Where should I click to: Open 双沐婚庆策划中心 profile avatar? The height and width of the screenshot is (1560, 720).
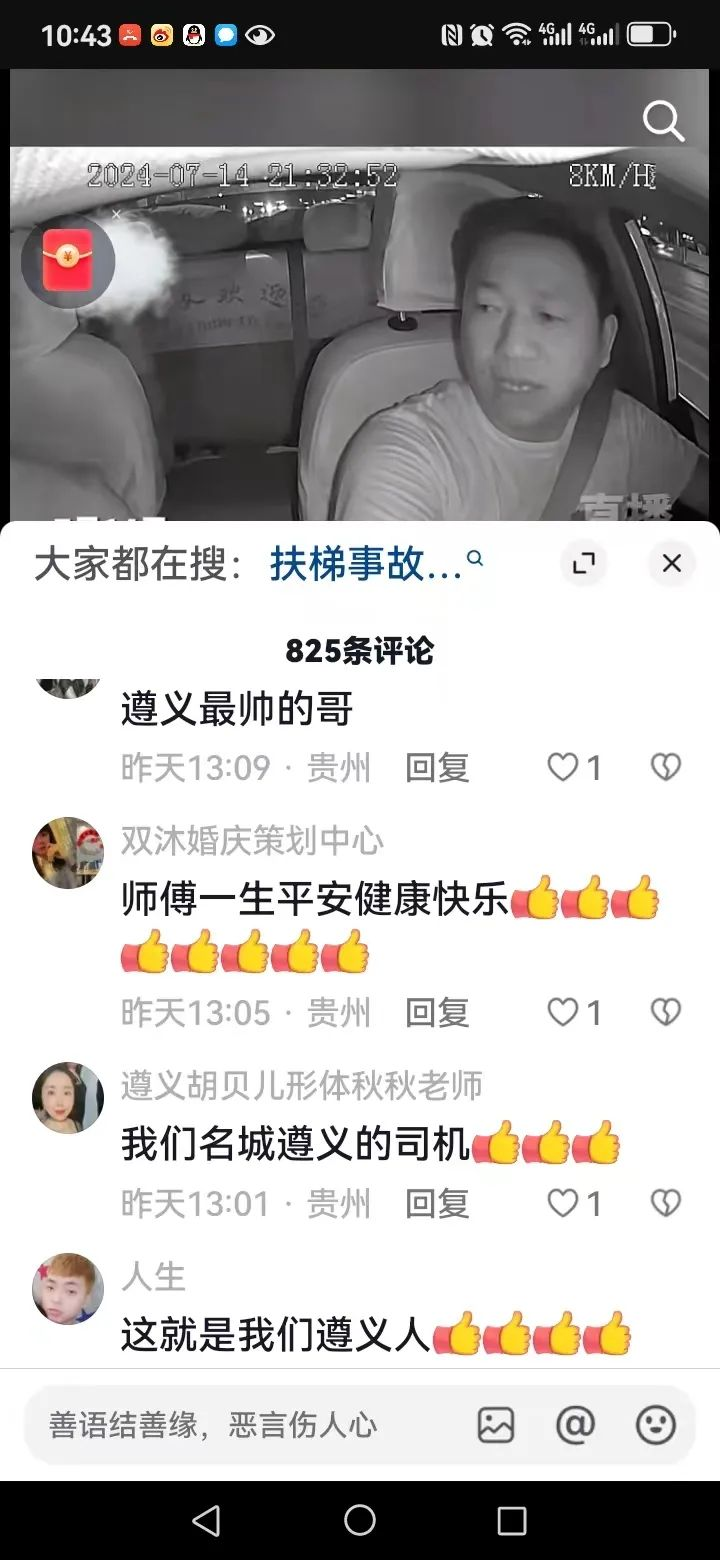68,853
